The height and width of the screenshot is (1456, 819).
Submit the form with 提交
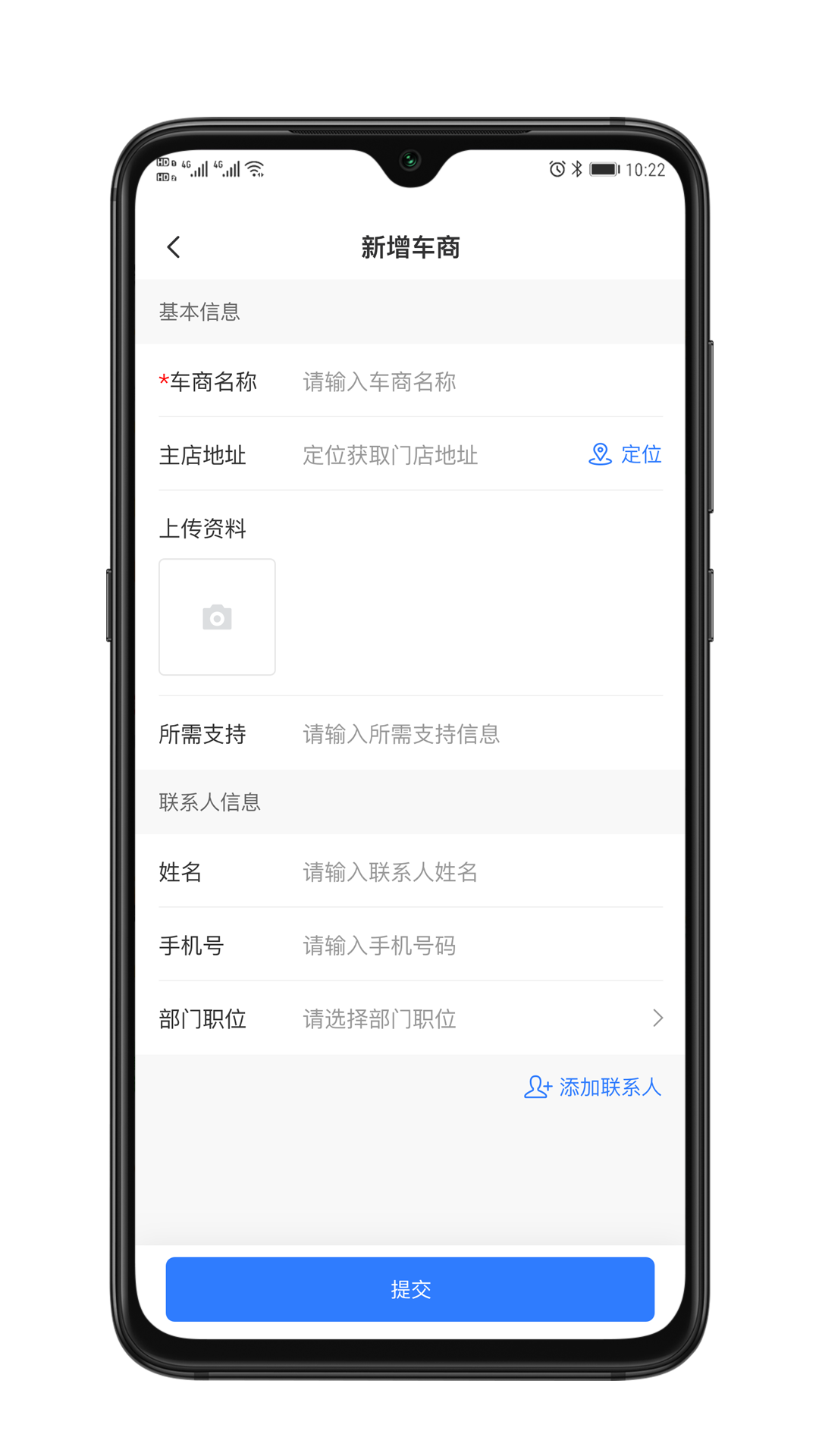coord(410,1289)
